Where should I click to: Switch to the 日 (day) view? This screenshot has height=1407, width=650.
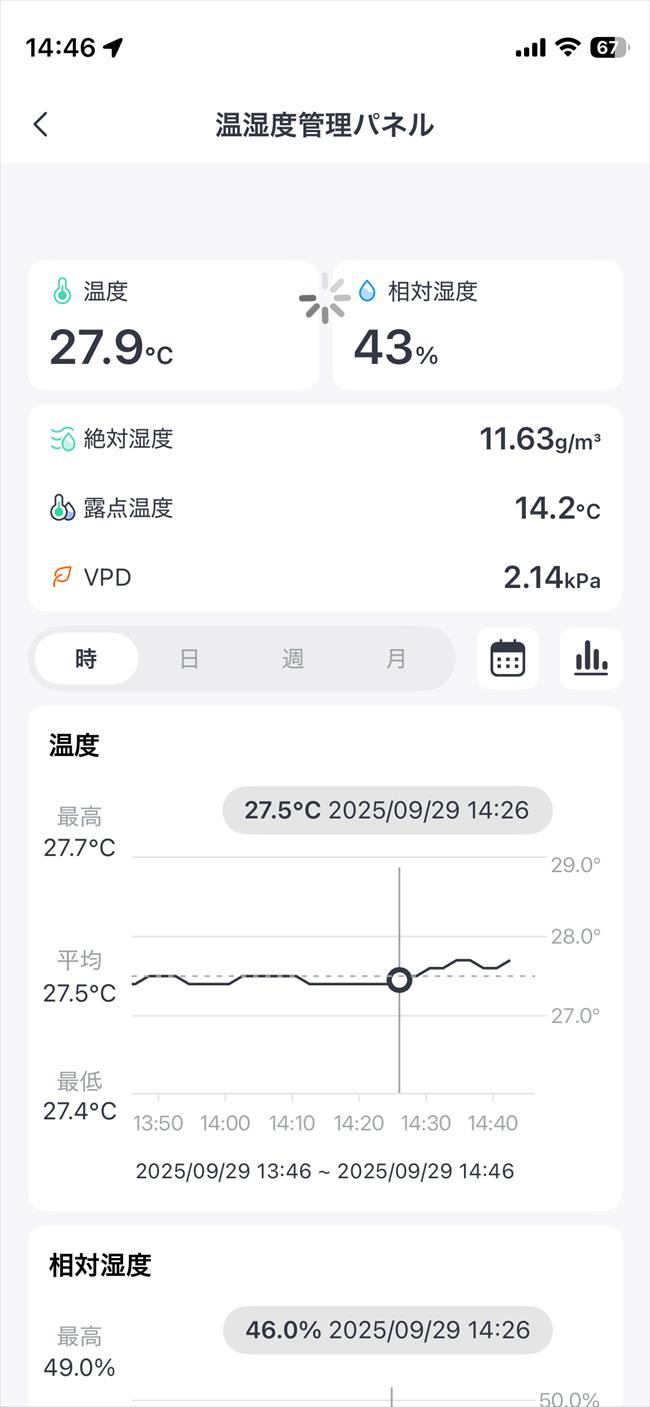coord(189,659)
